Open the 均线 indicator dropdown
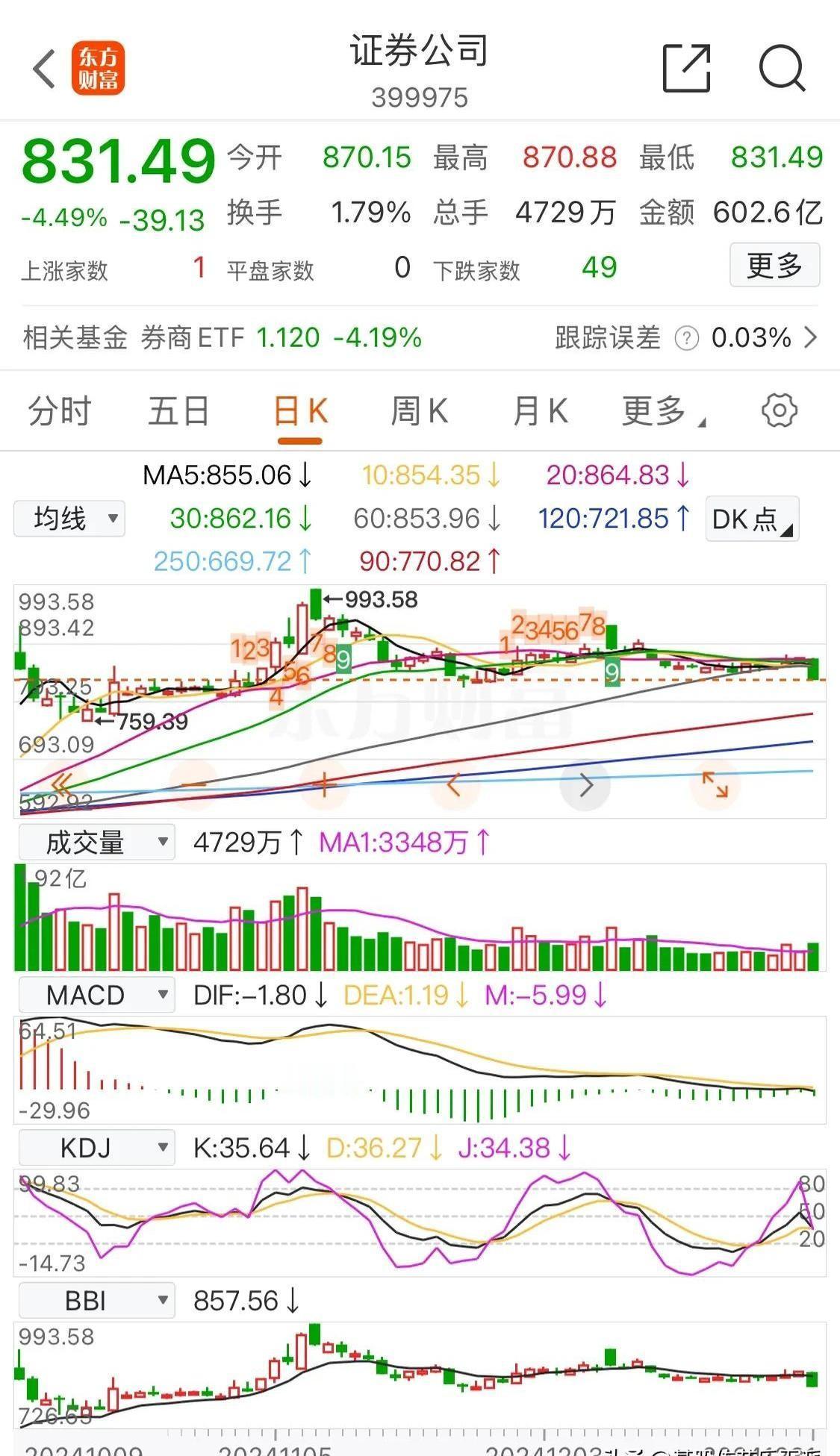Screen dimensions: 840x1456 69,519
